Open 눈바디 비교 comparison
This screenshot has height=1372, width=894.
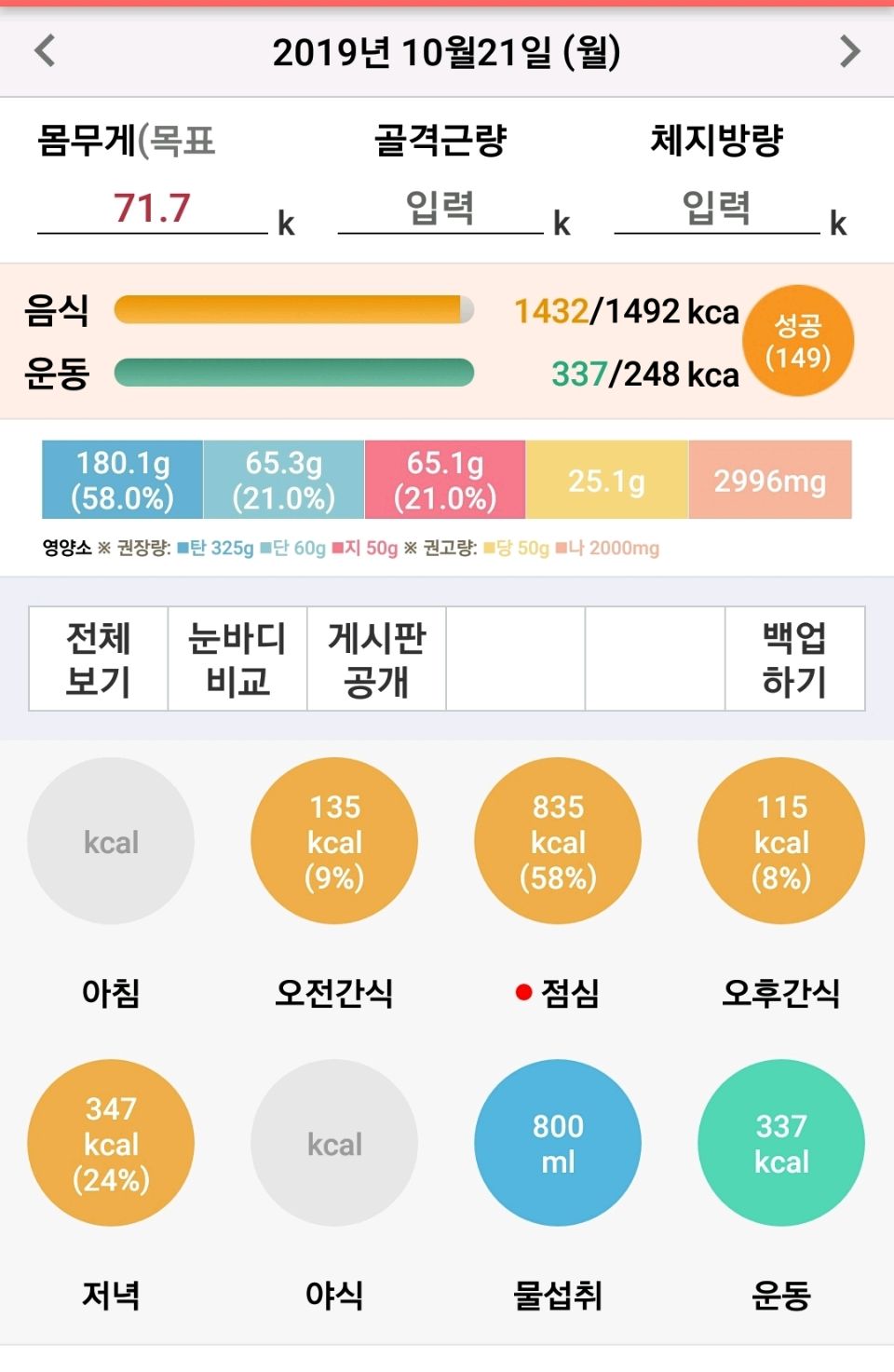pyautogui.click(x=237, y=659)
